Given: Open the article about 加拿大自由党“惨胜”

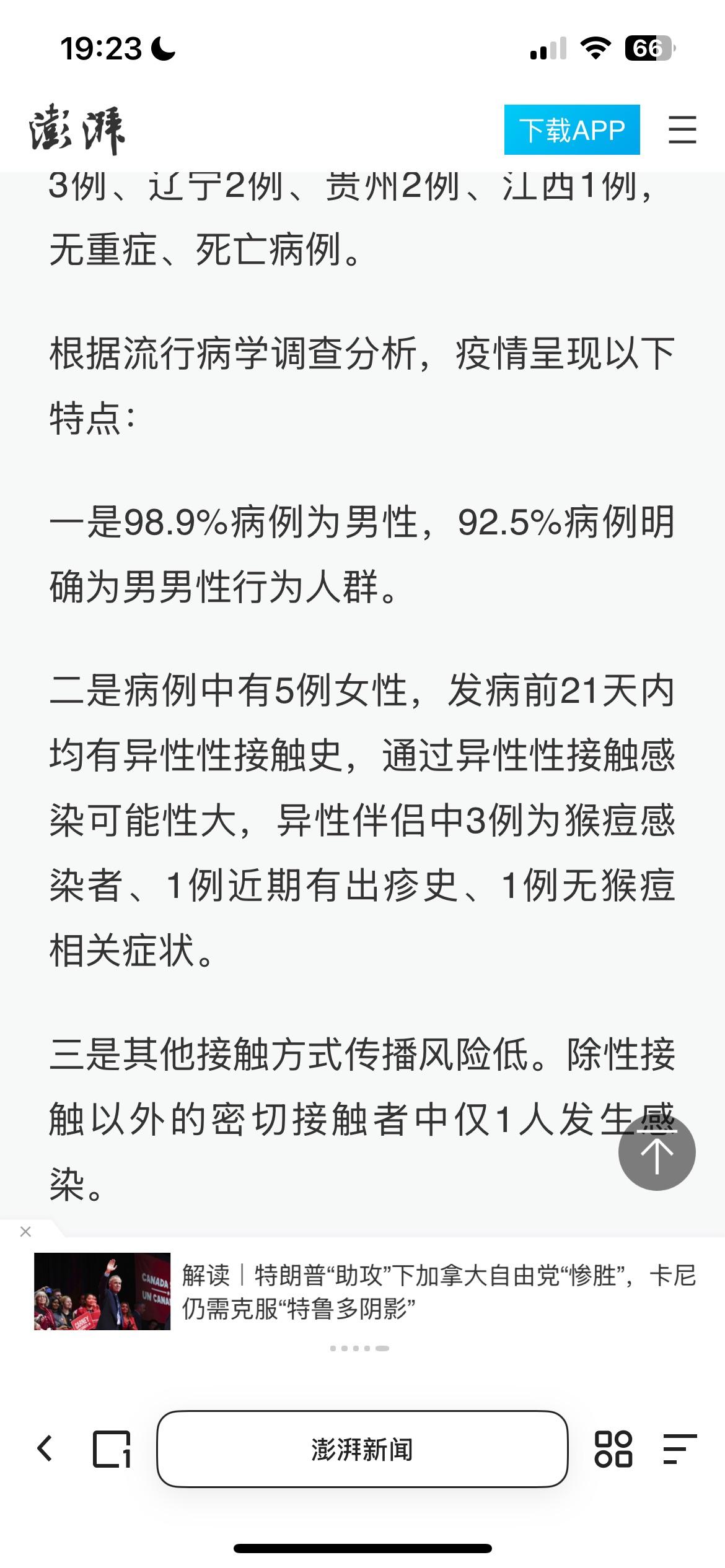Looking at the screenshot, I should point(439,1292).
